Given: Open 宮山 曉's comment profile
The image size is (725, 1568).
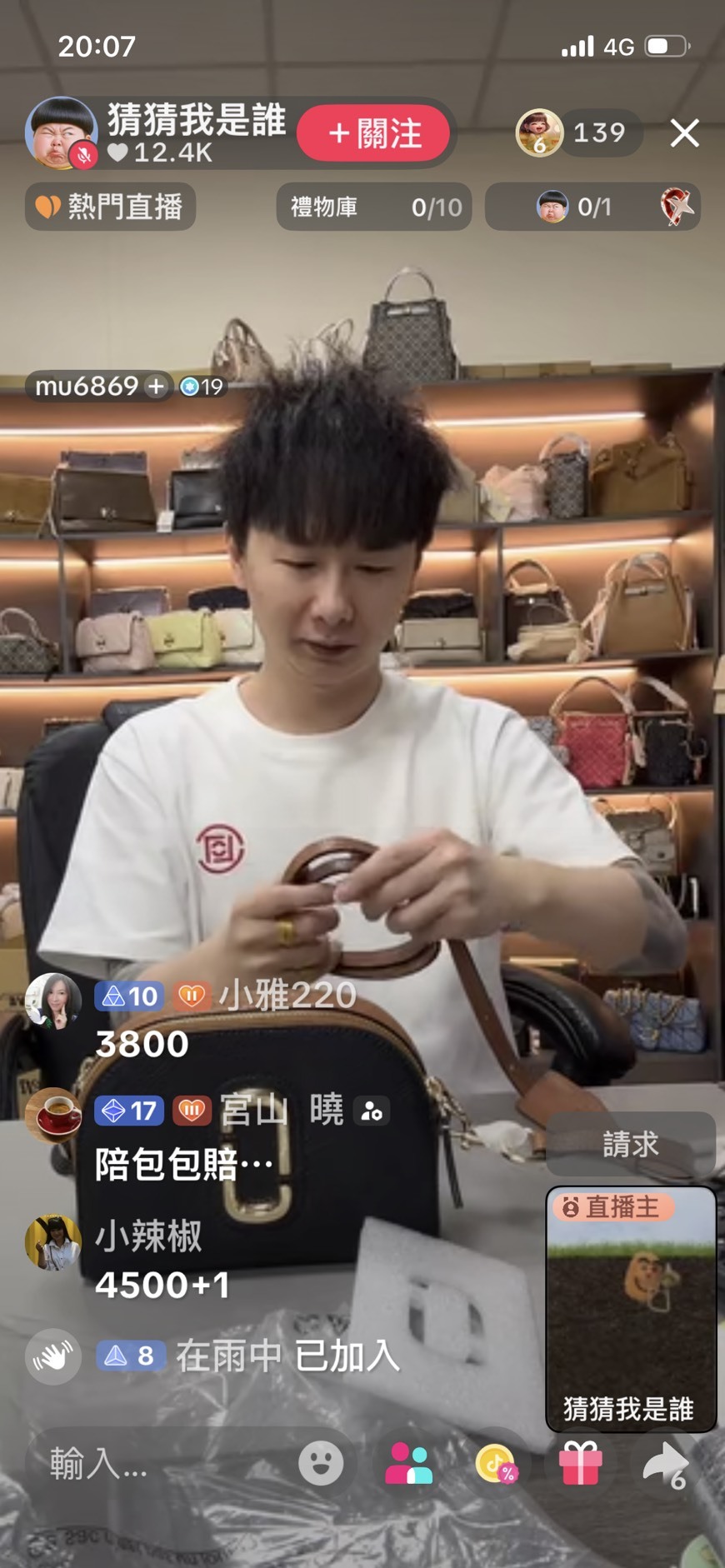Looking at the screenshot, I should pyautogui.click(x=53, y=1116).
